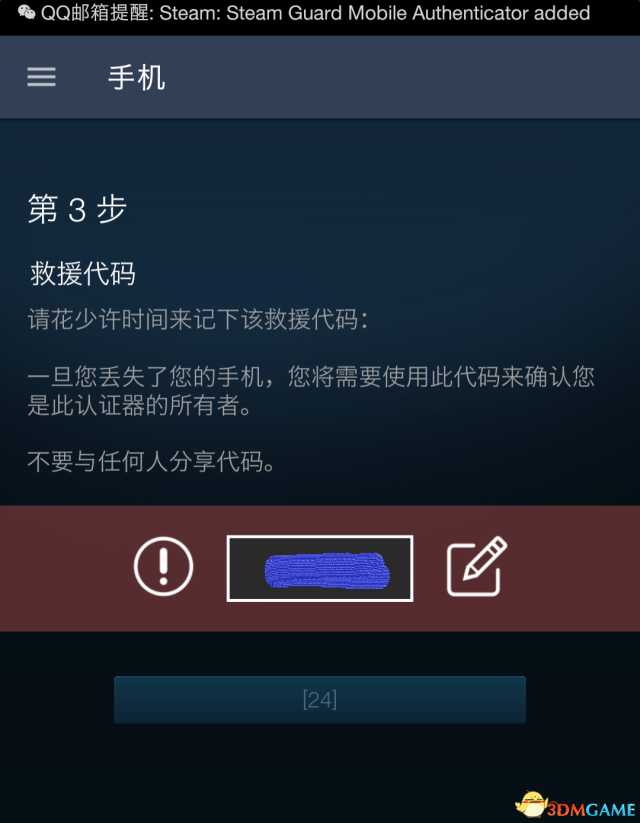This screenshot has width=640, height=823.
Task: Tap the pencil edit icon beside the code
Action: click(x=476, y=568)
